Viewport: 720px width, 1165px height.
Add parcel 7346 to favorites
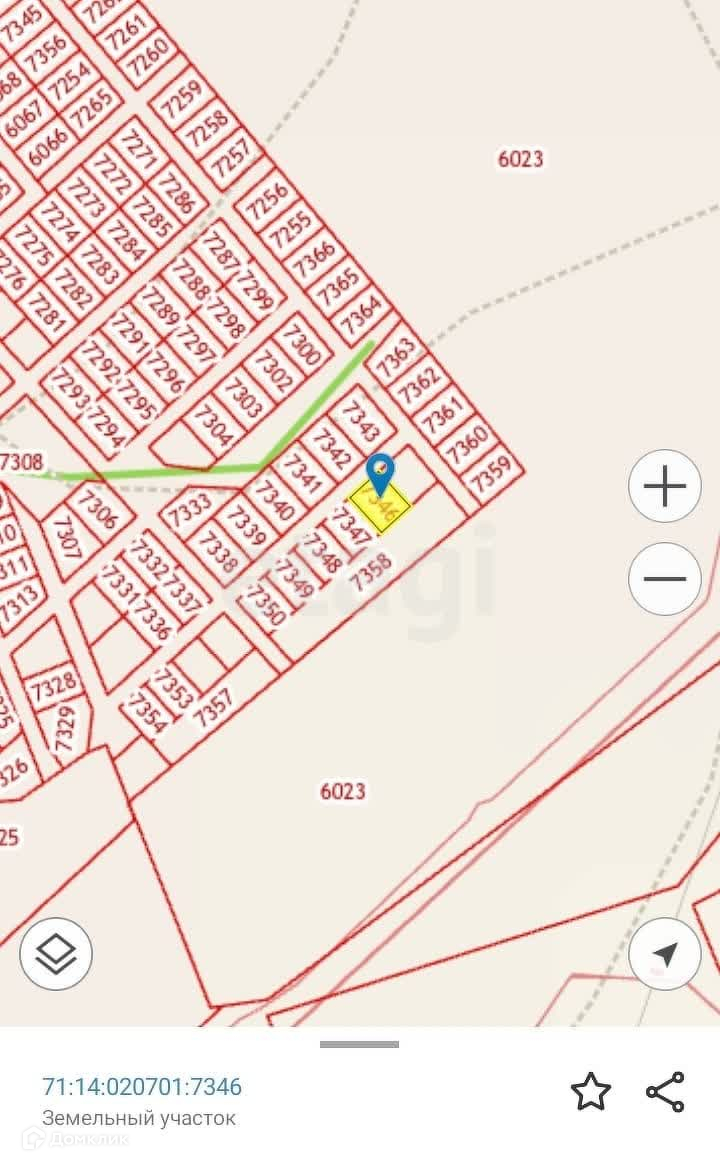pyautogui.click(x=591, y=1091)
